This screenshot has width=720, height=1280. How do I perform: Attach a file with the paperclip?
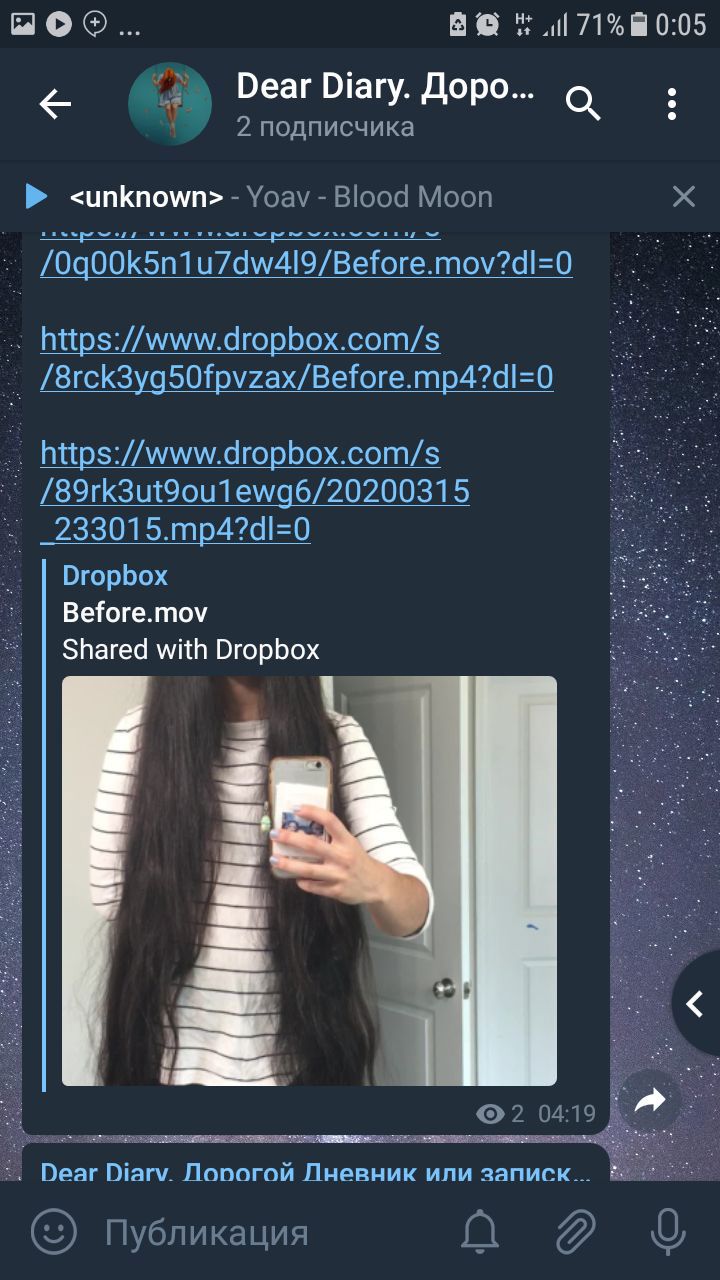pyautogui.click(x=576, y=1232)
